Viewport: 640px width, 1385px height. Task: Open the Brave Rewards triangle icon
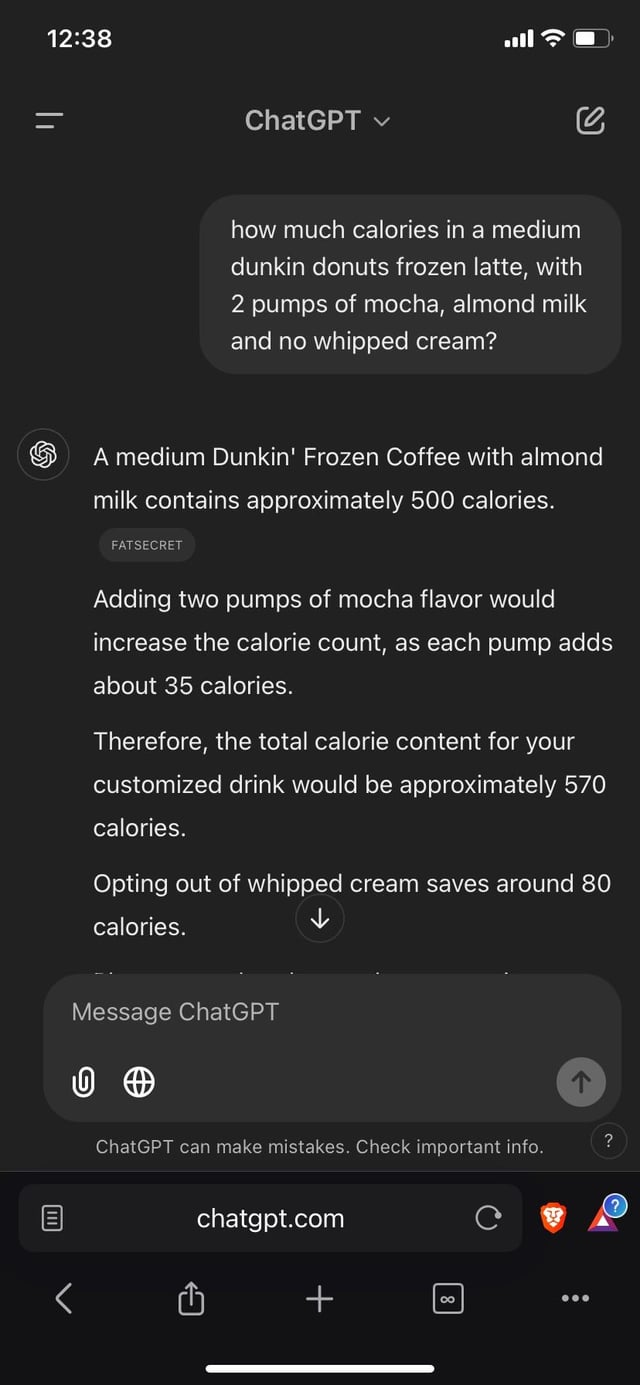tap(604, 1216)
